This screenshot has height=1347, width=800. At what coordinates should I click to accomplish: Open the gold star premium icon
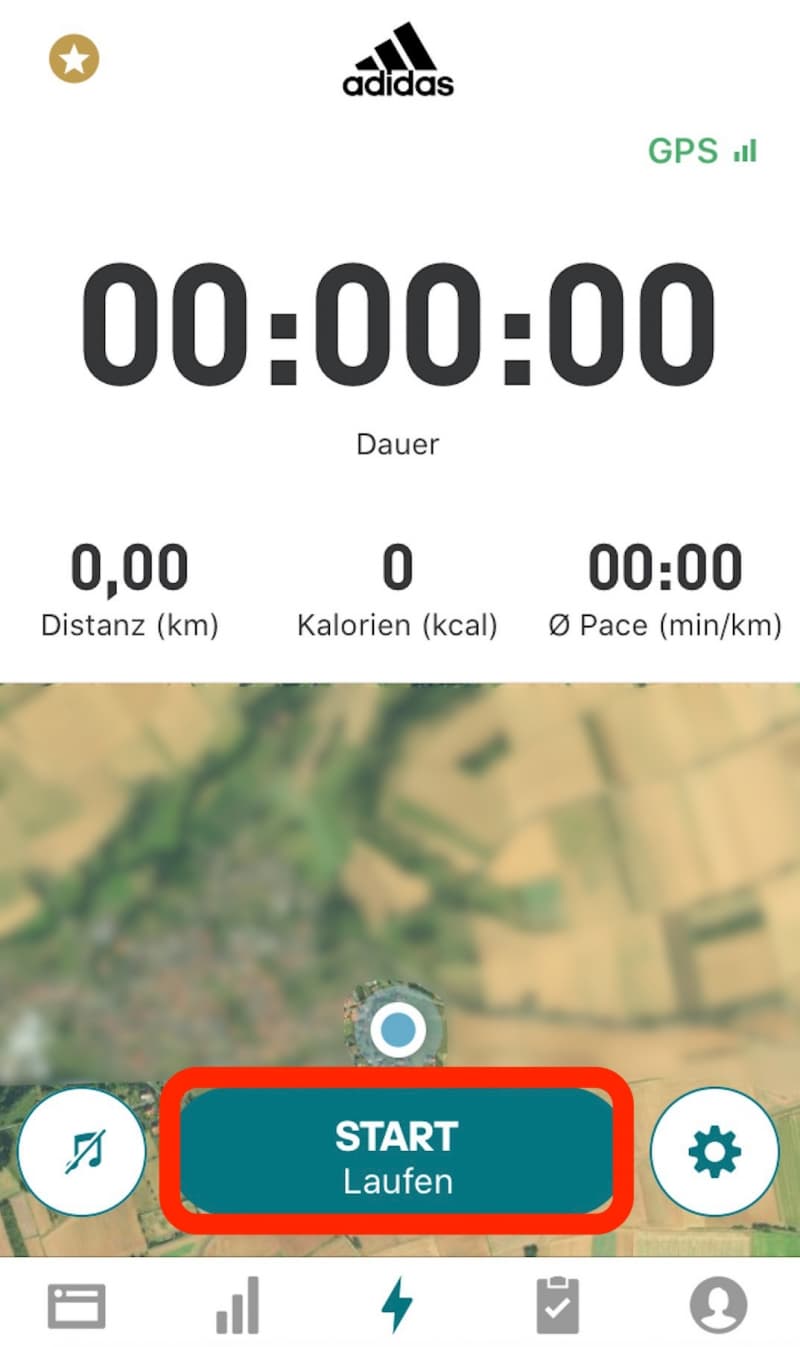(x=74, y=59)
